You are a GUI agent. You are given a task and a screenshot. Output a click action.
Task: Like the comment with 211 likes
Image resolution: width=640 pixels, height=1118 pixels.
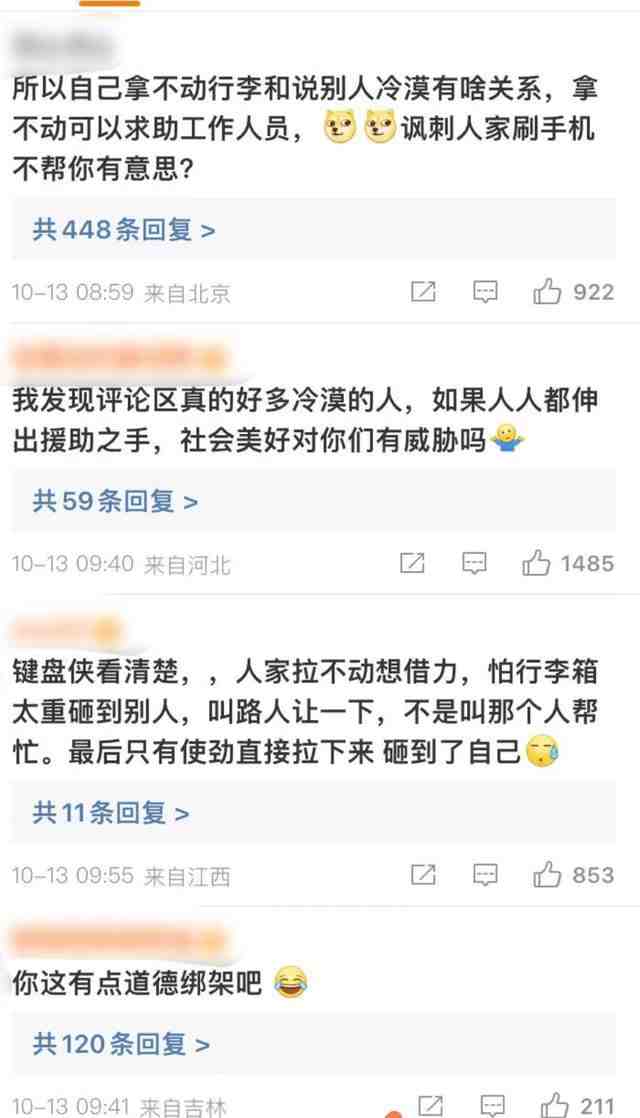[x=554, y=1106]
